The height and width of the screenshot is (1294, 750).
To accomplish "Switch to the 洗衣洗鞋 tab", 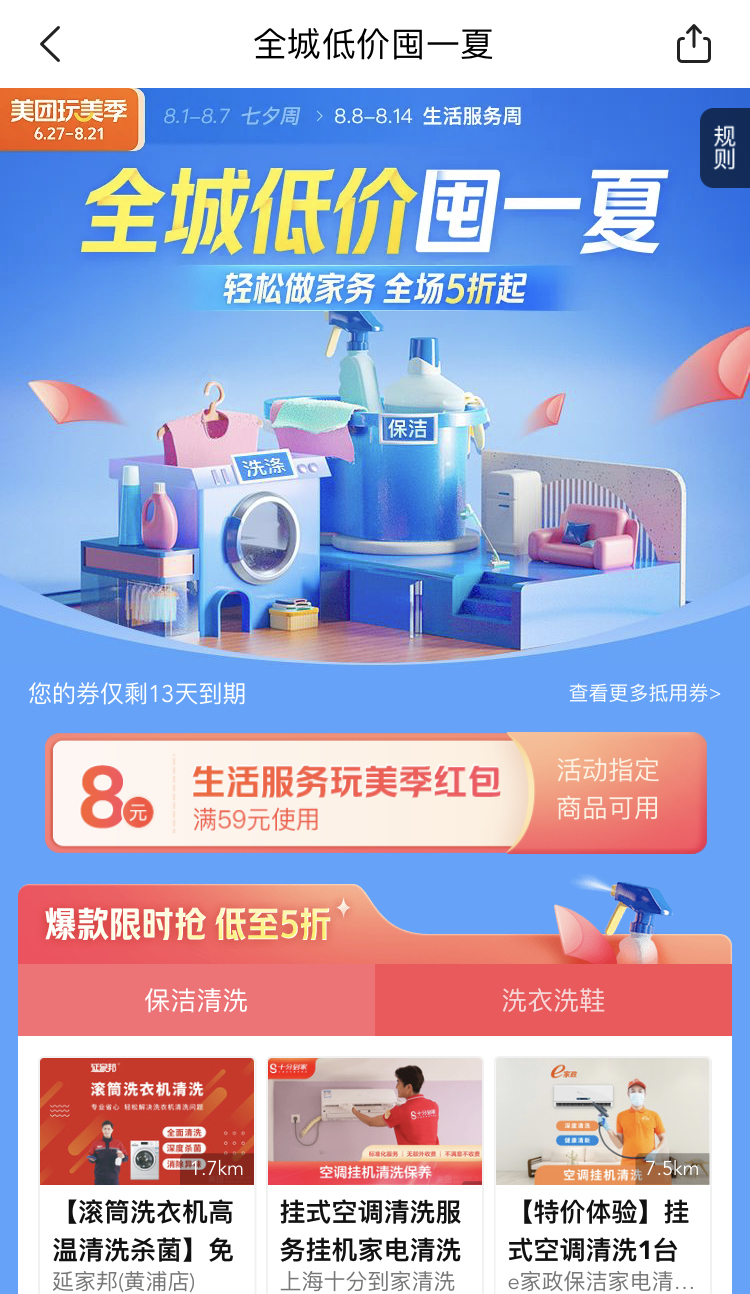I will (x=553, y=1000).
